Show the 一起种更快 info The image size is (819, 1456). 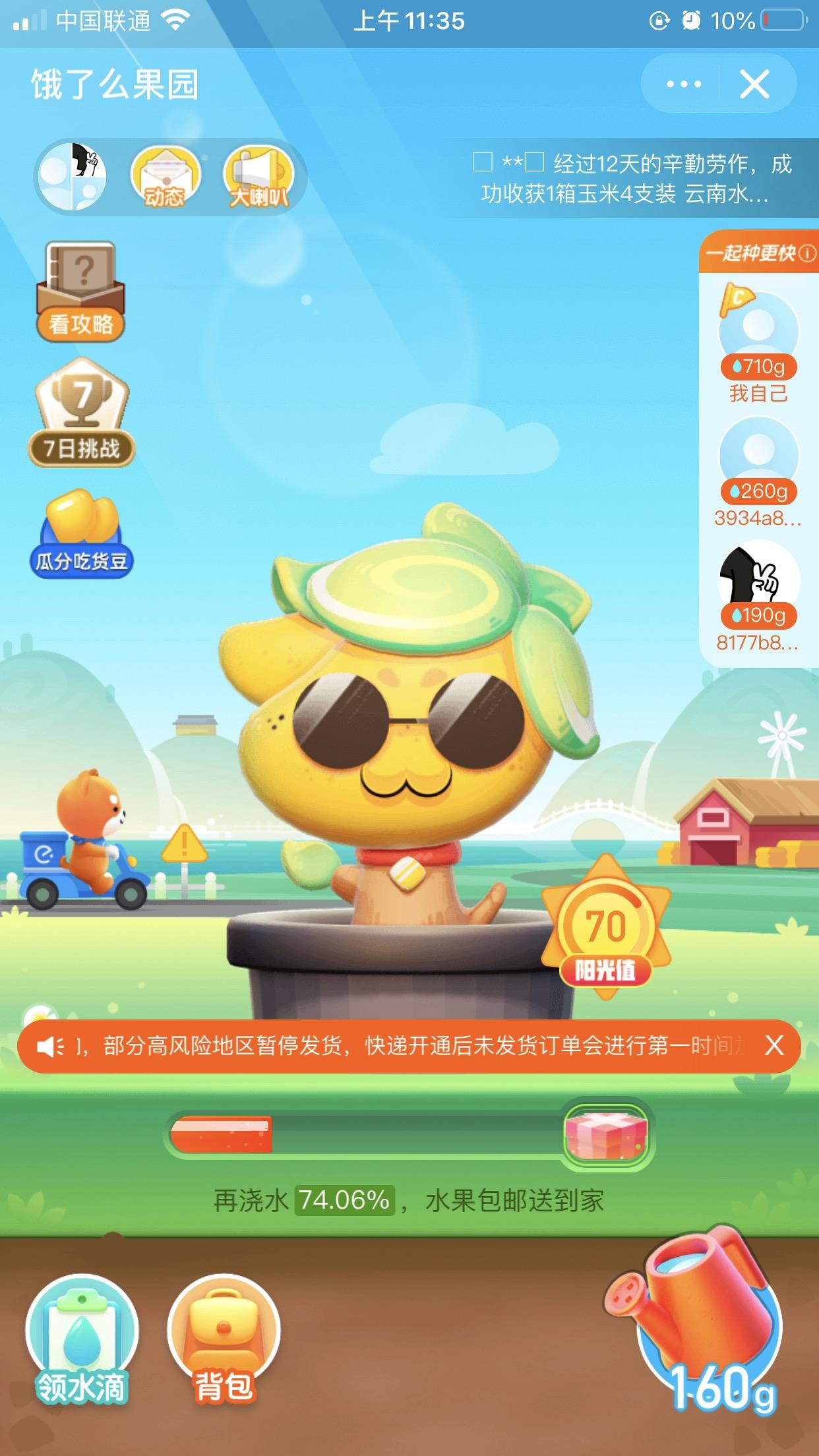(x=807, y=253)
